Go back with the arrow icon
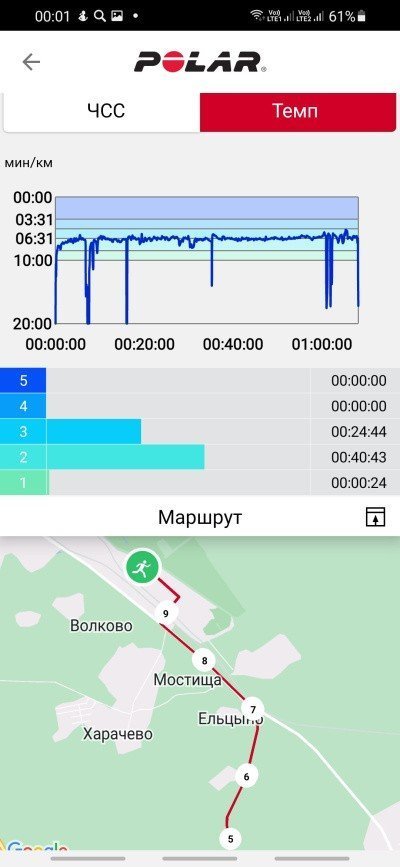This screenshot has height=867, width=400. point(31,61)
